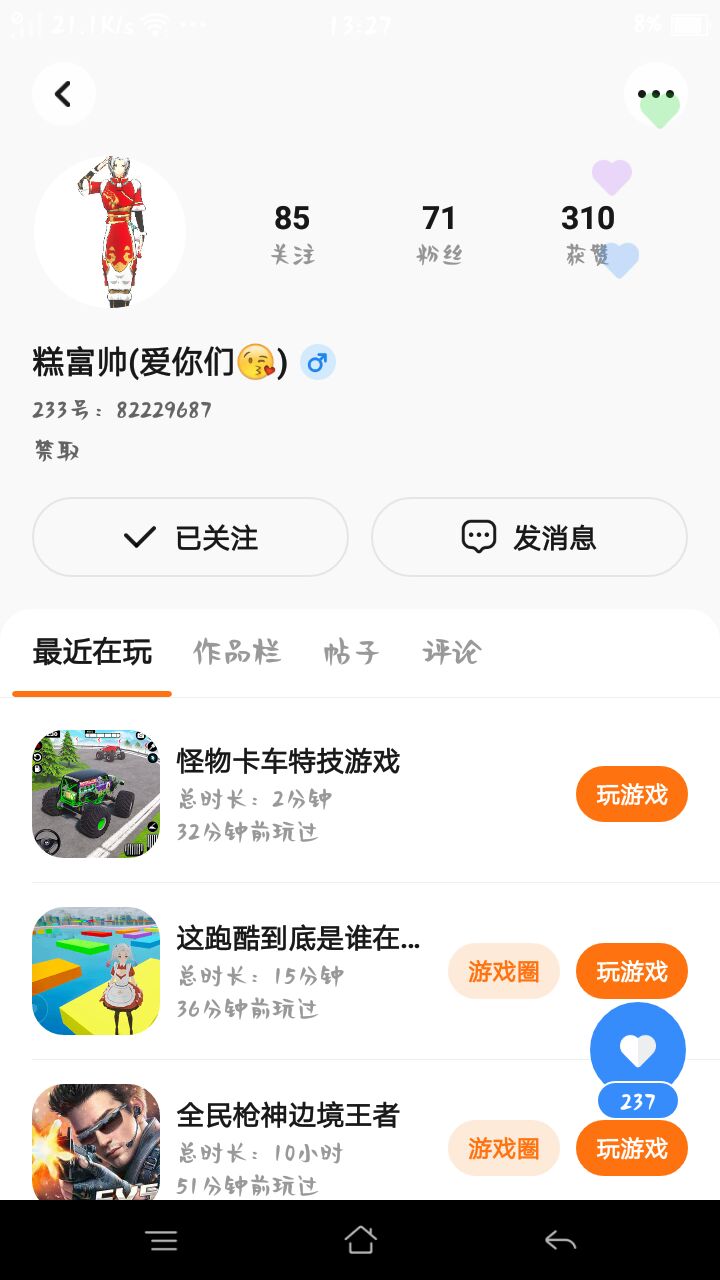Select the 最近在玩 tab
This screenshot has height=1280, width=720.
click(92, 652)
